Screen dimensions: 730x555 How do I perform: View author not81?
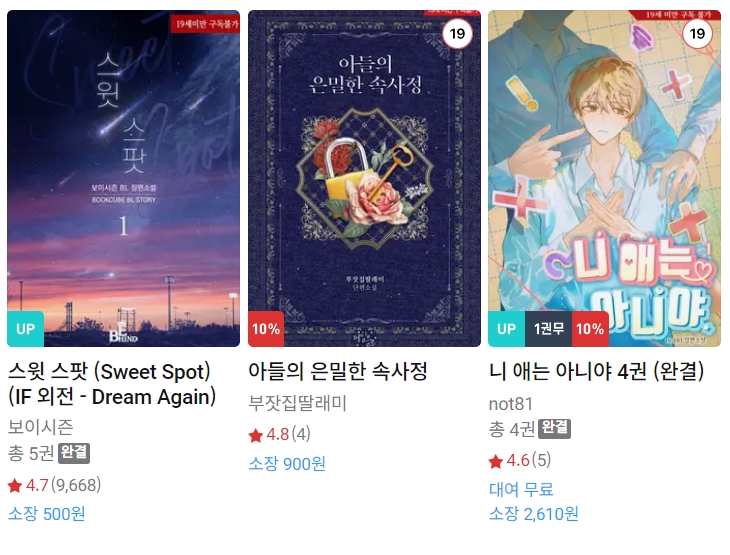tap(511, 404)
